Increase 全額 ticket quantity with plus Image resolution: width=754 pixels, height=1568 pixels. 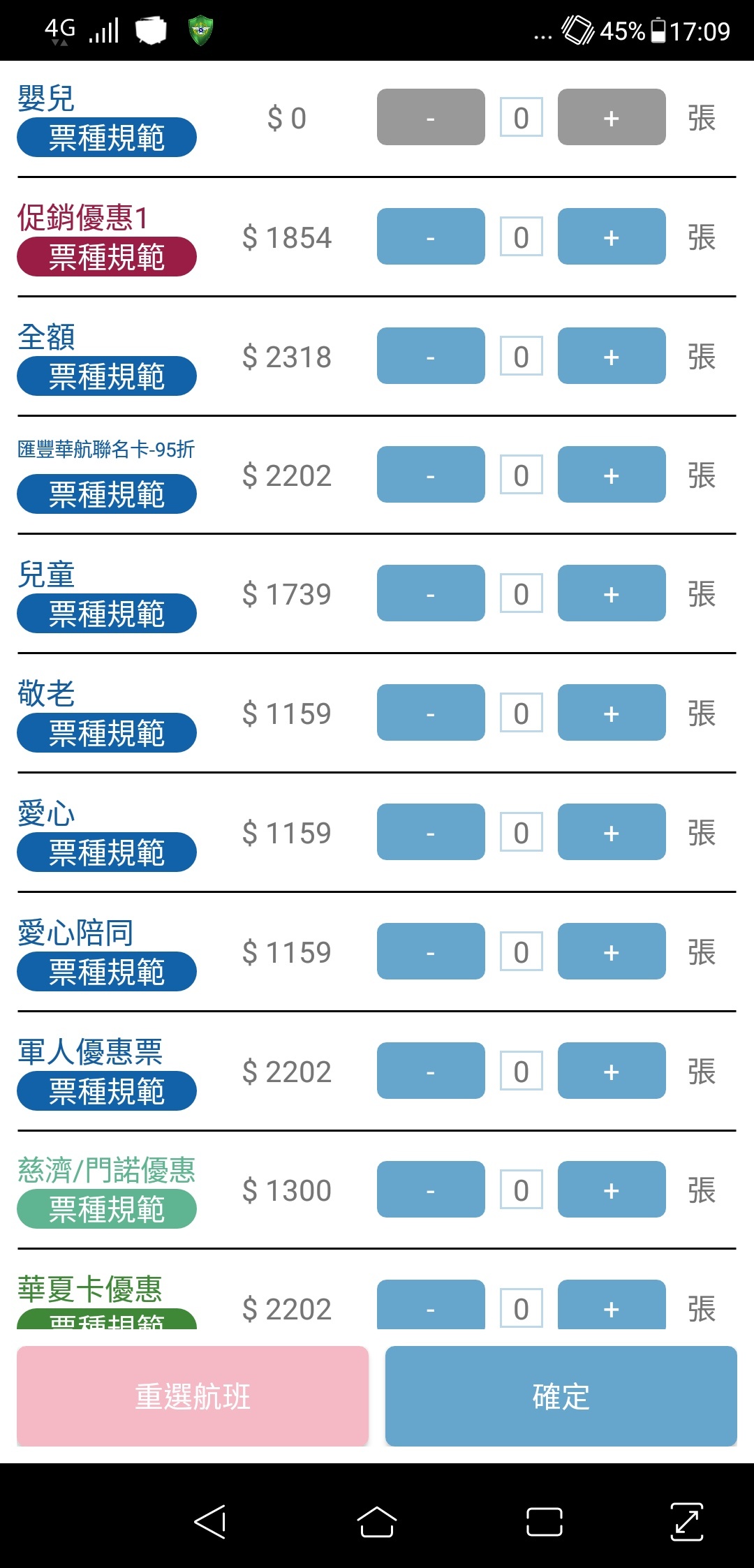click(612, 356)
